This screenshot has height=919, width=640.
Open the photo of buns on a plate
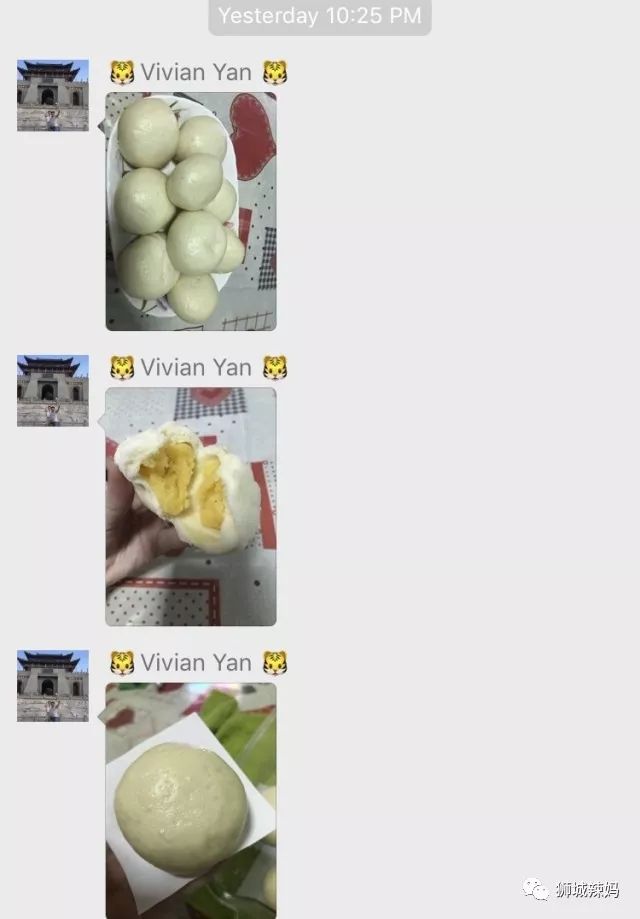coord(191,211)
